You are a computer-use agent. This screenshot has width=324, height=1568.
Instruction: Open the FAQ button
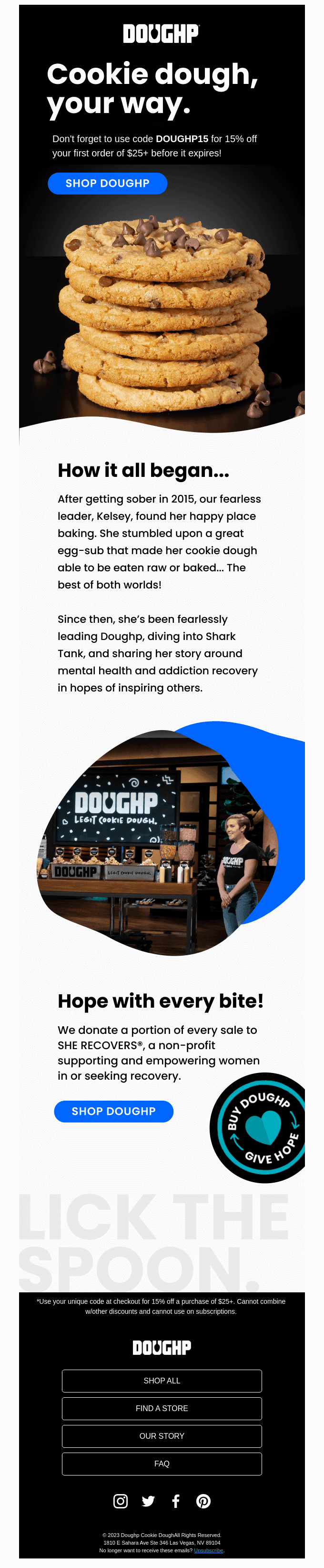click(x=162, y=1463)
